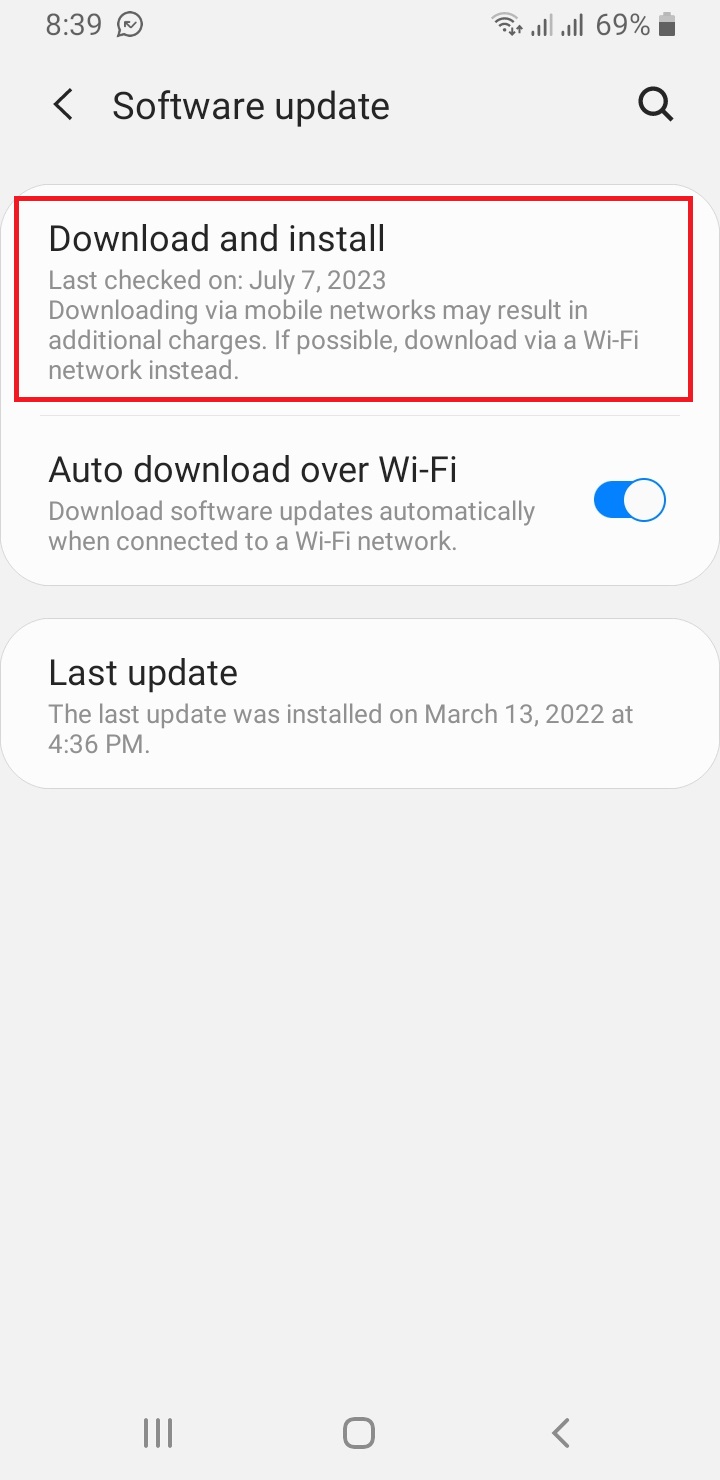
Task: Disable Auto download over Wi-Fi
Action: 629,500
